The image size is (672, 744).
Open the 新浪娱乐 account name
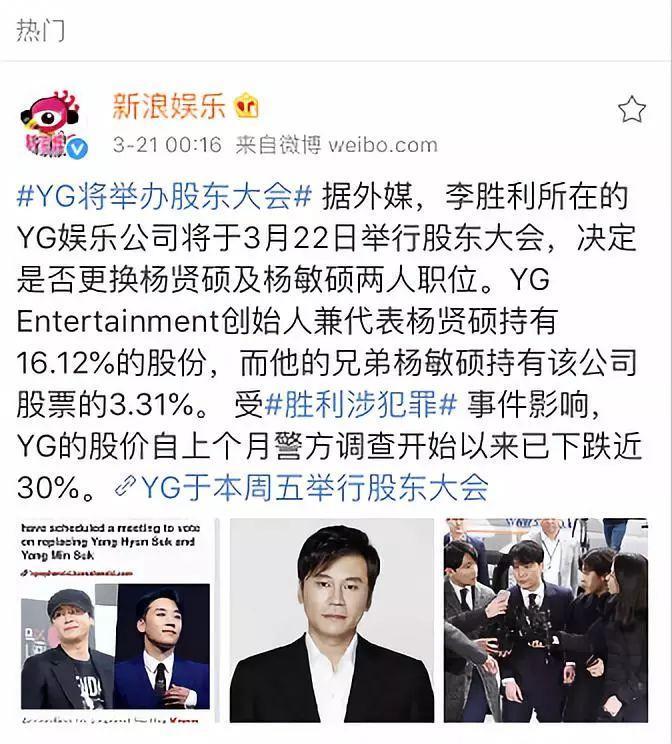169,106
